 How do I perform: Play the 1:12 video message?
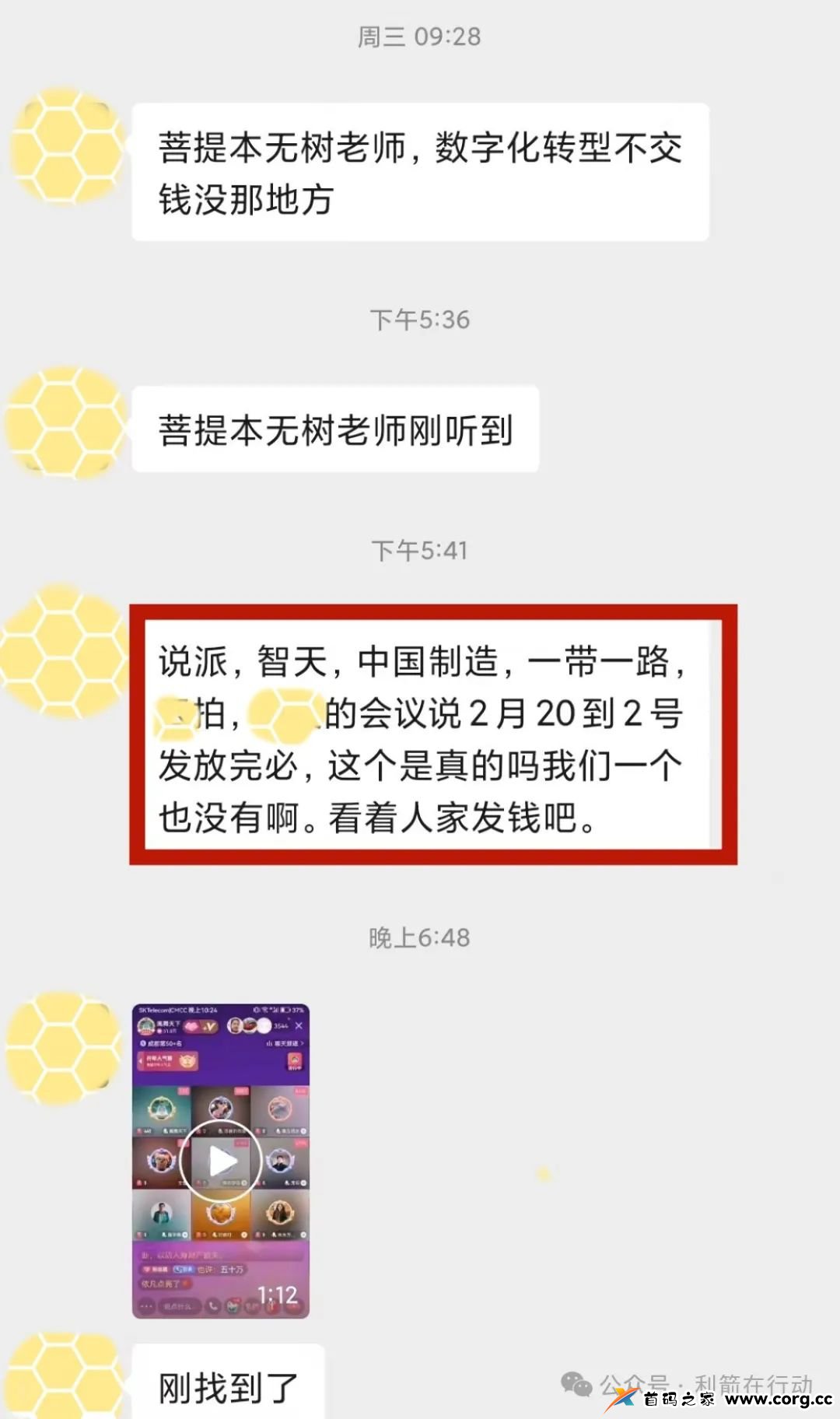click(x=221, y=1162)
